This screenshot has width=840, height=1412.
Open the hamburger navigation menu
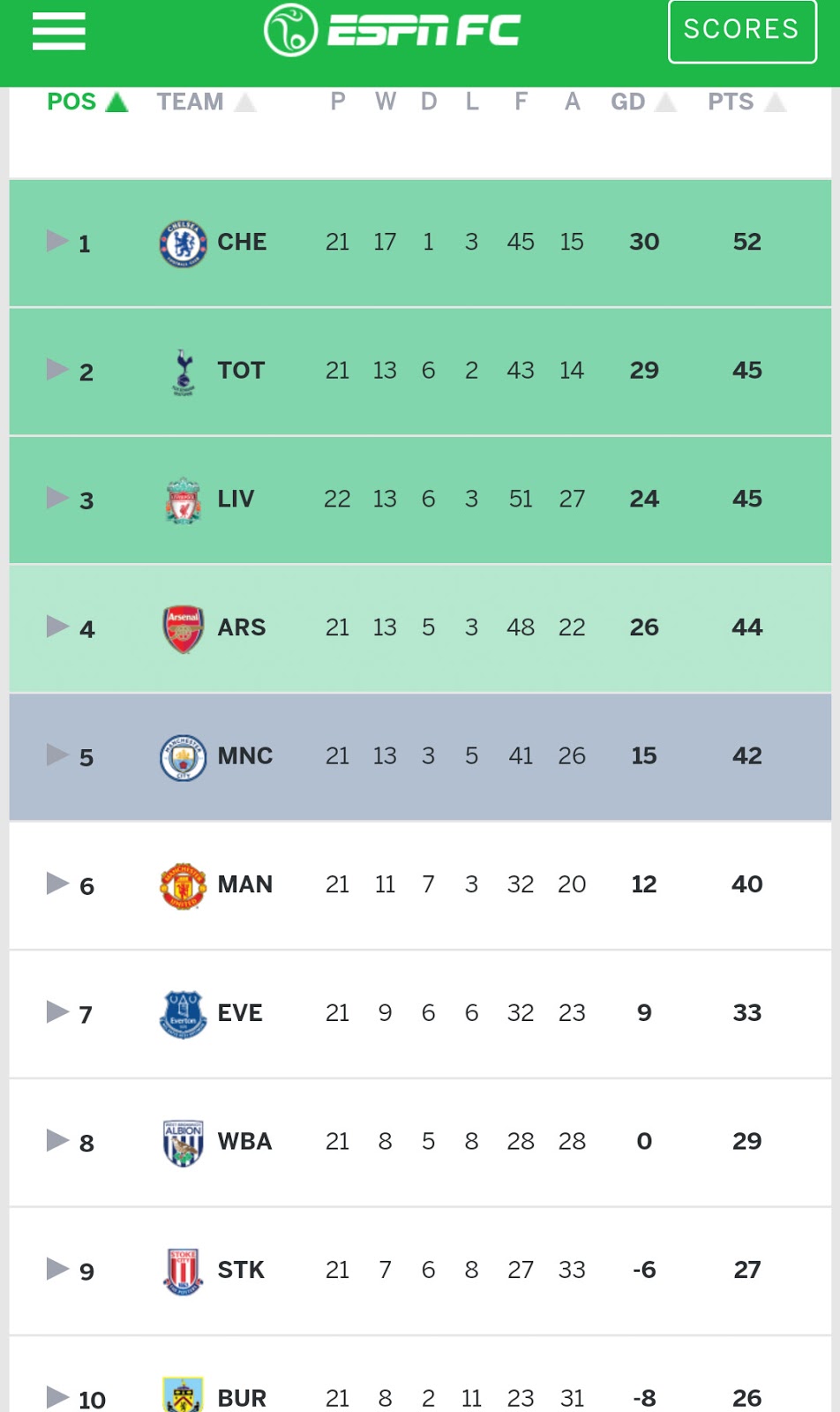coord(57,32)
